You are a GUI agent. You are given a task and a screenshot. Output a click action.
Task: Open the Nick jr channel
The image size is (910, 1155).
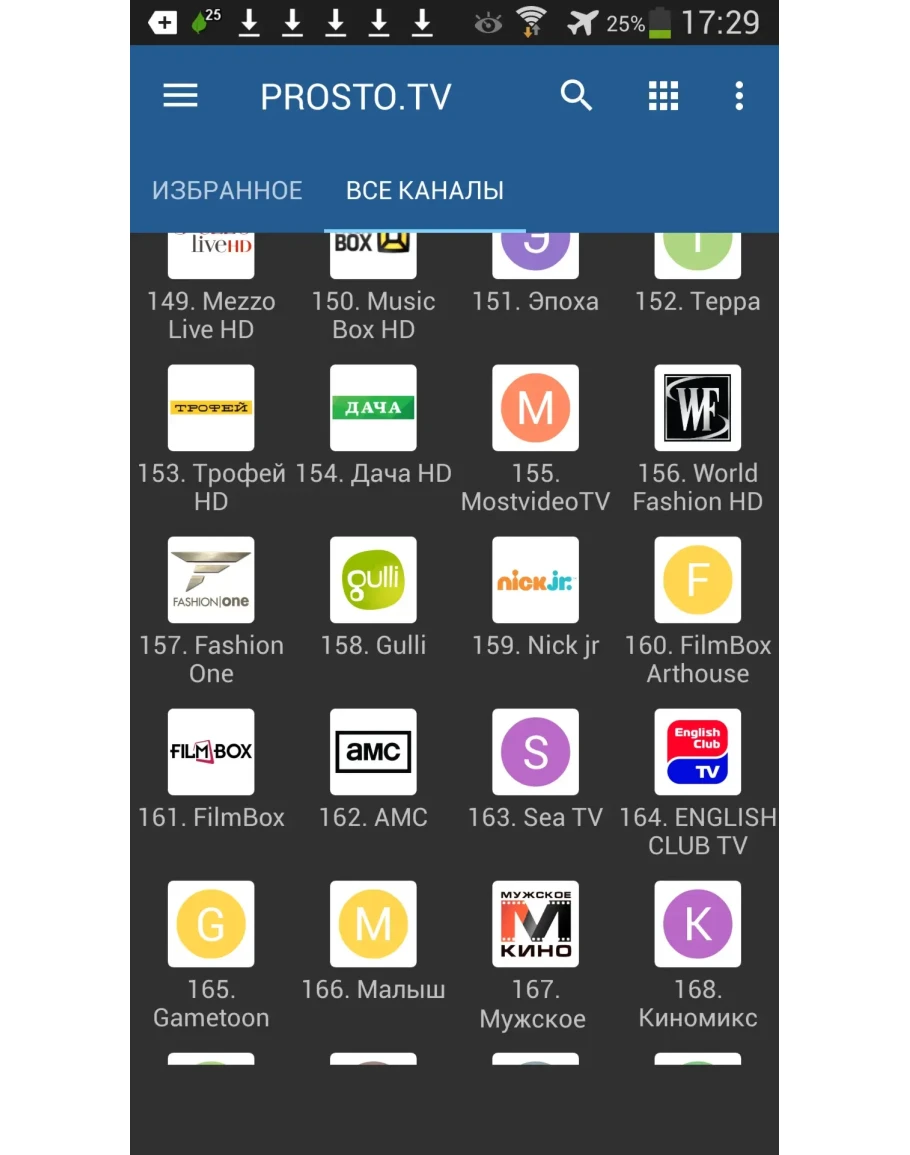click(x=535, y=580)
